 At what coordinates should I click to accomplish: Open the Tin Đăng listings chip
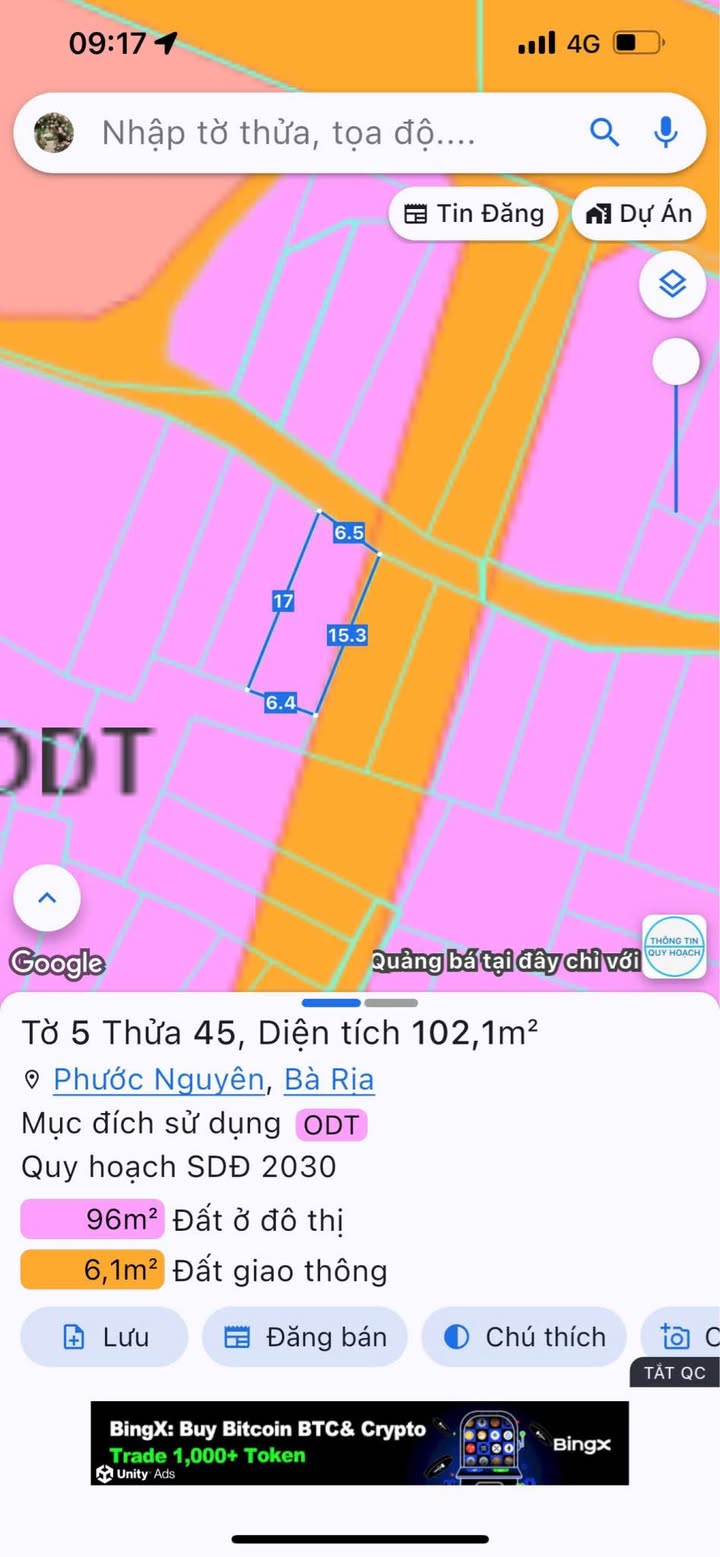pos(473,214)
